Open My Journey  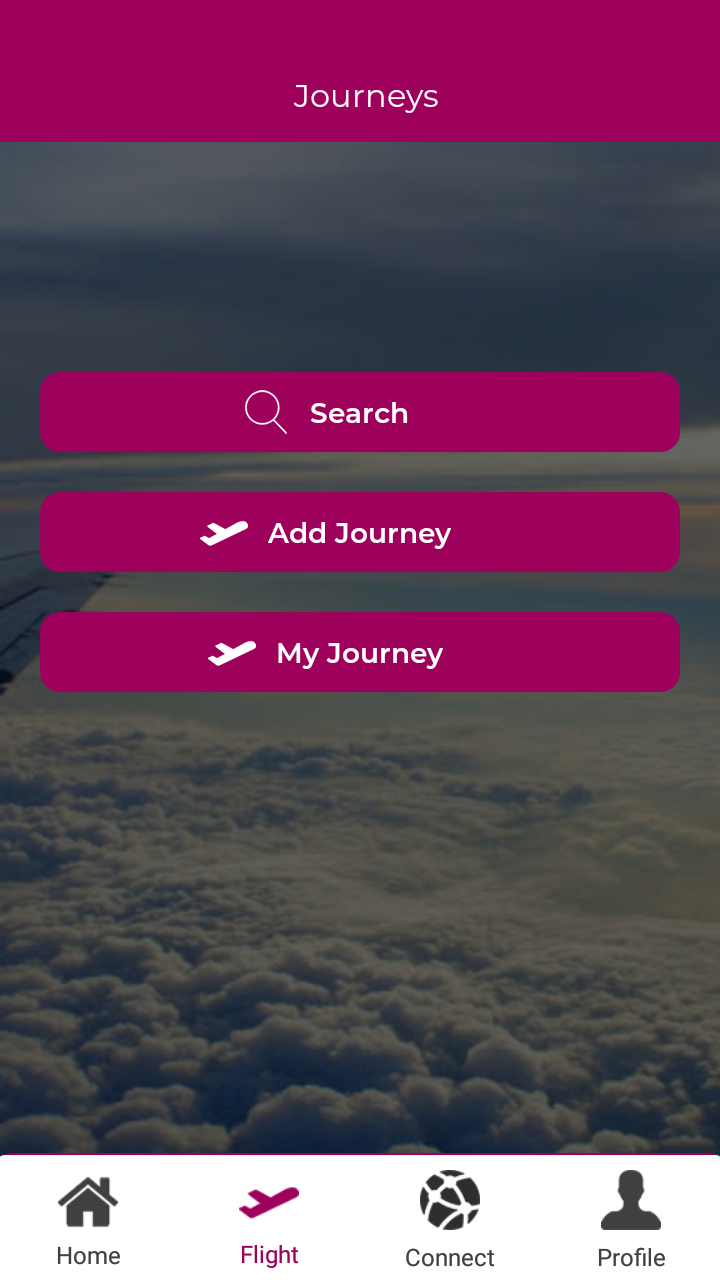[360, 652]
